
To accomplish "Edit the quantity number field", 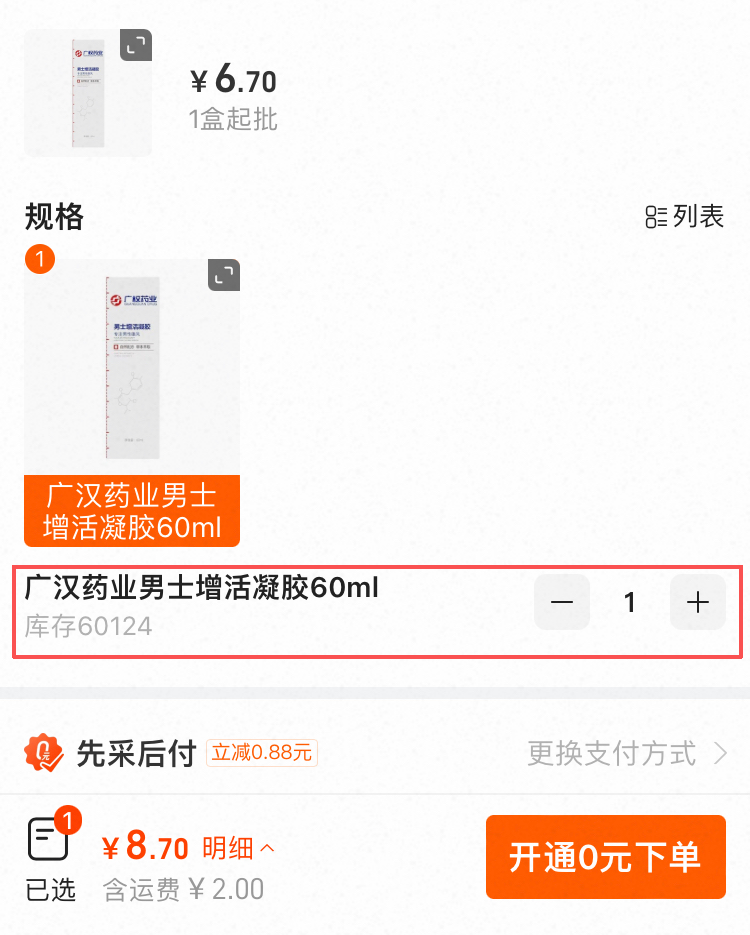I will 629,602.
